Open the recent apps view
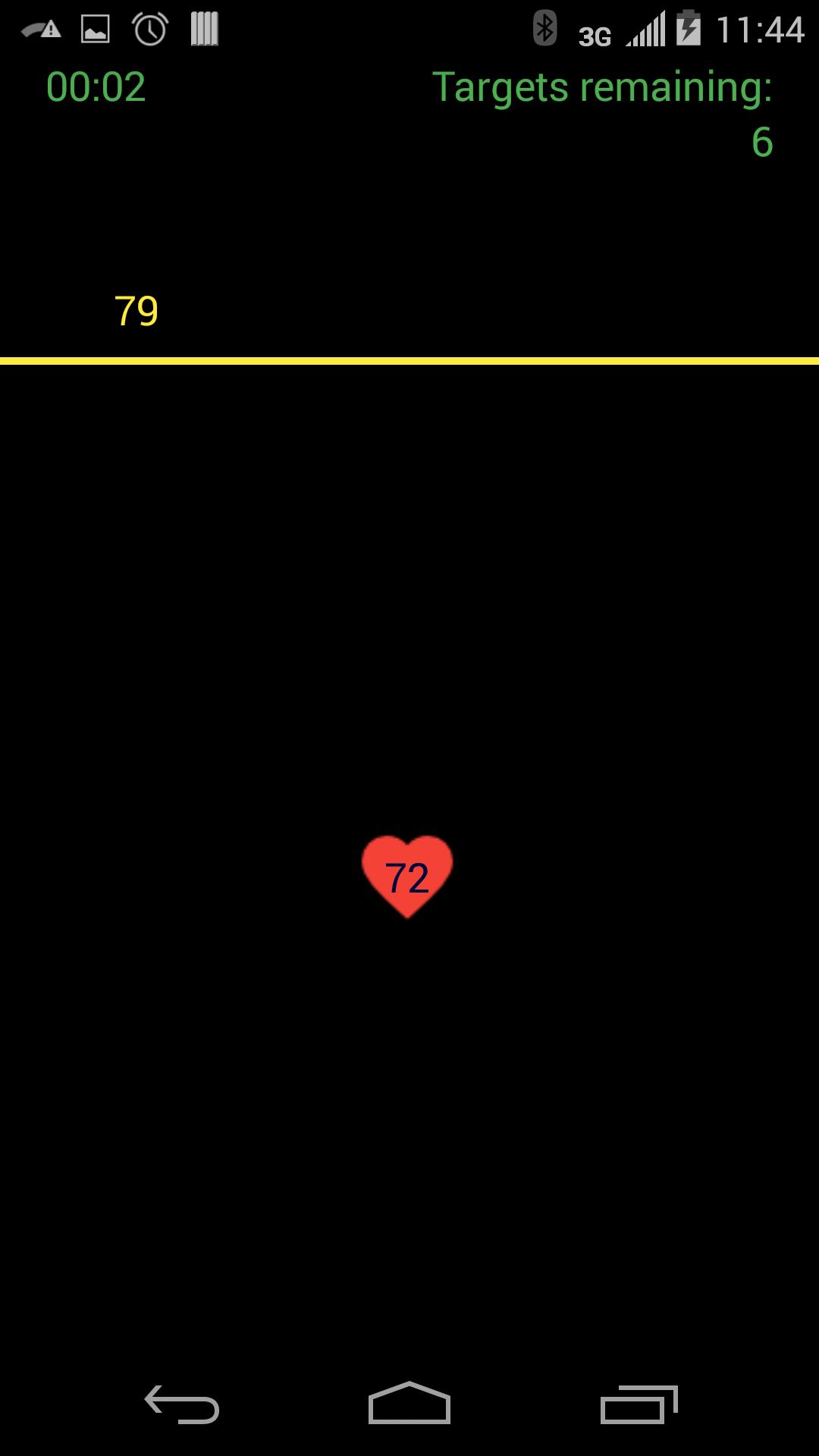Screen dimensions: 819x1456 click(x=639, y=1404)
